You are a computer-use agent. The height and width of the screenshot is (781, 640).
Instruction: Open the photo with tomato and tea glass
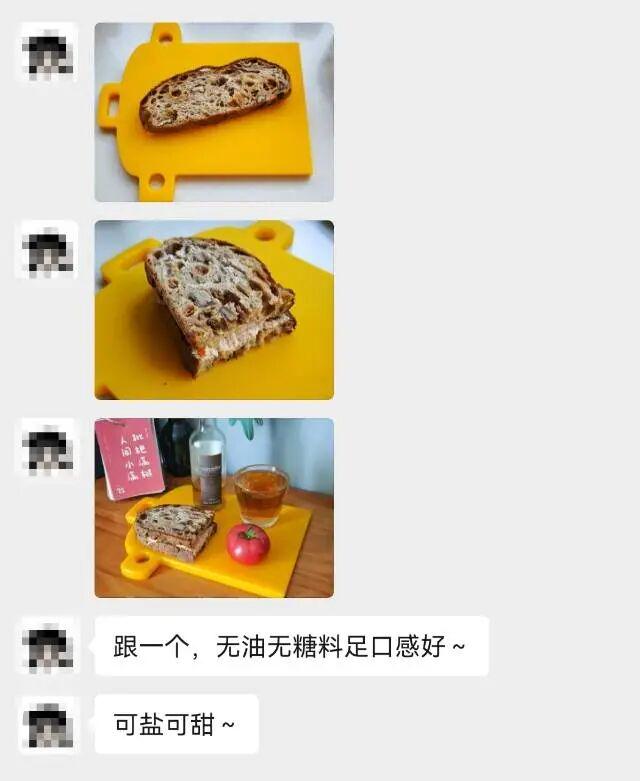[x=214, y=508]
